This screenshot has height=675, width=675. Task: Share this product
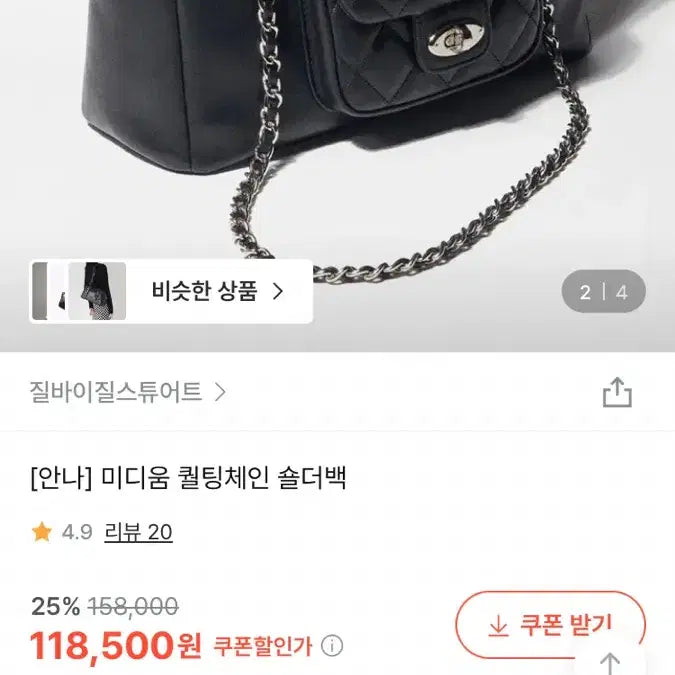tap(617, 392)
